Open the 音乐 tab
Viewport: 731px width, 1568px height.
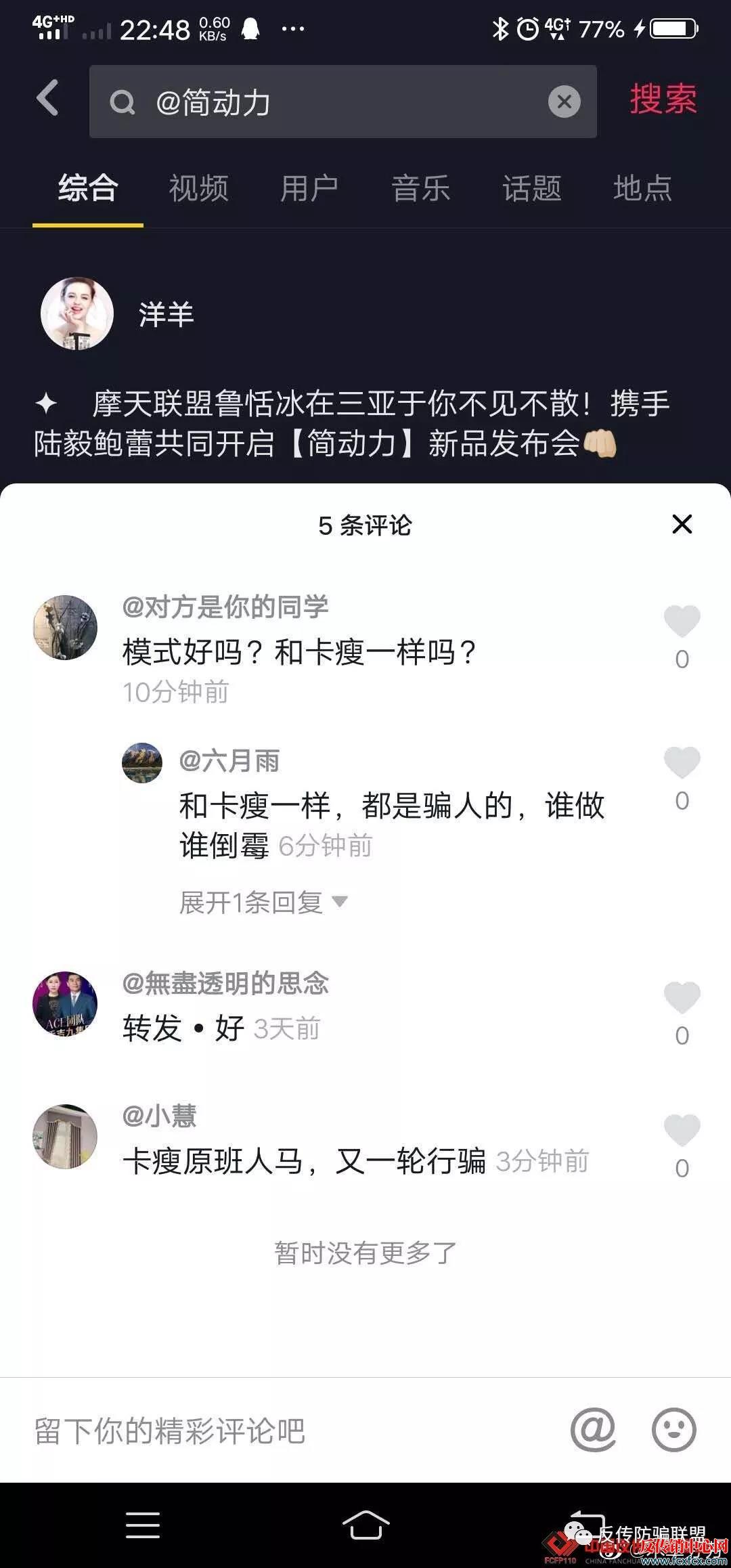(x=420, y=188)
